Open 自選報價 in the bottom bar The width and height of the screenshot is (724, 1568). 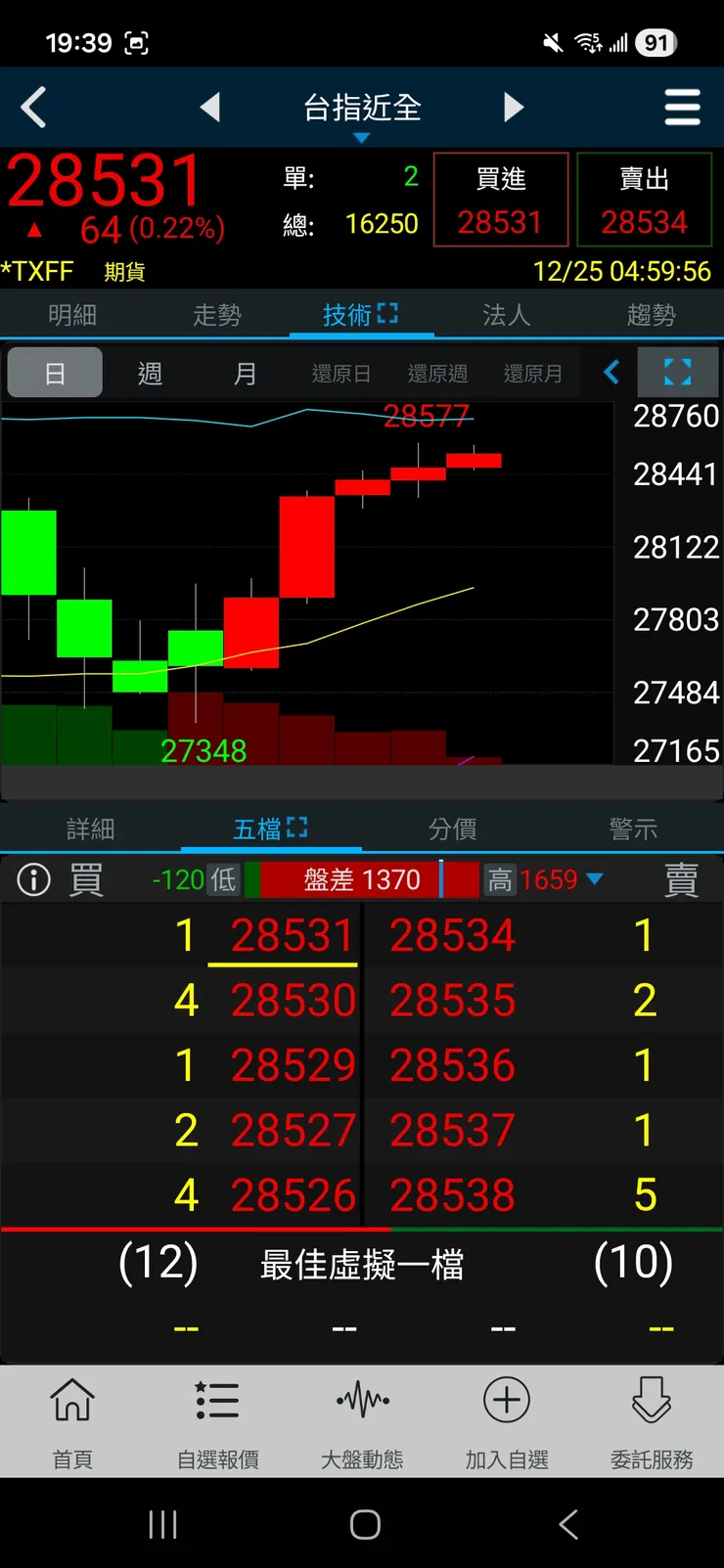tap(217, 1422)
